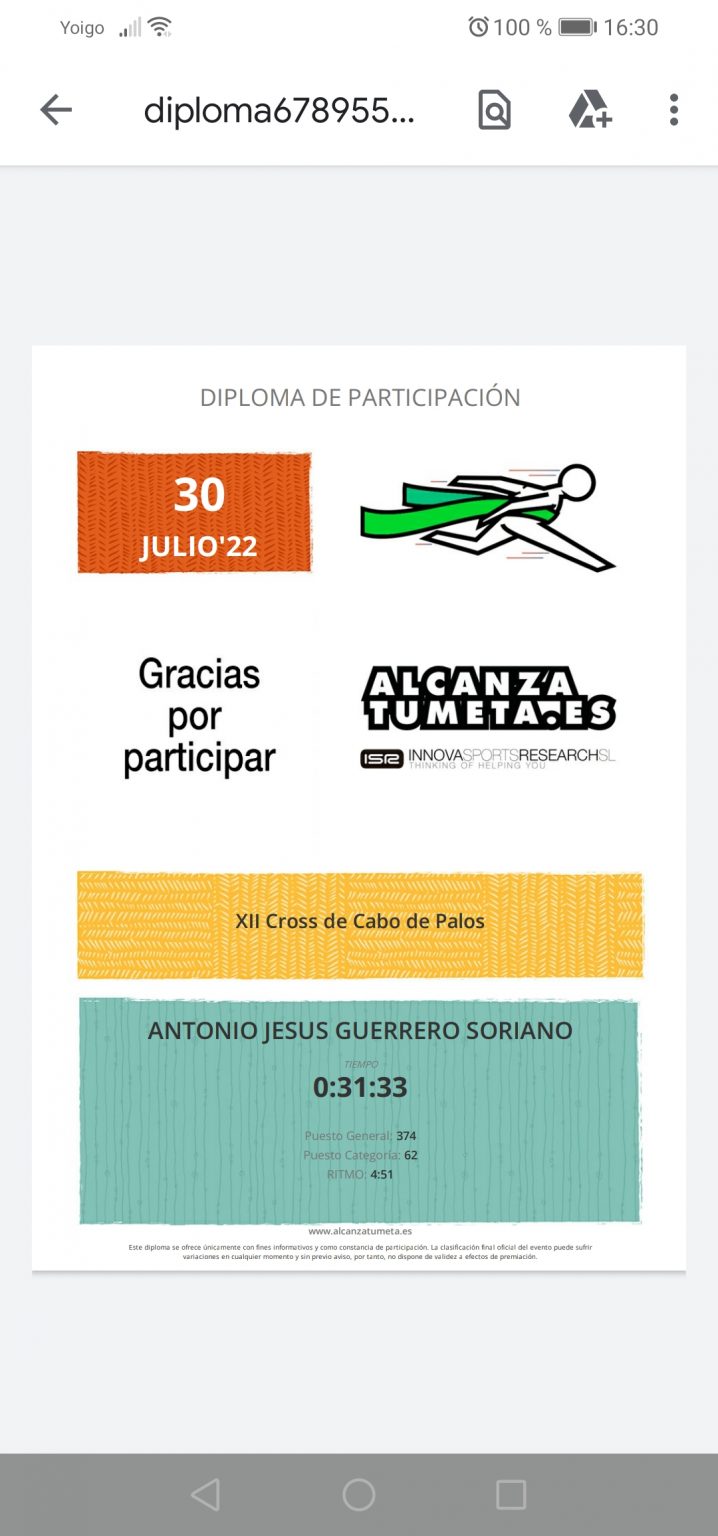Screen dimensions: 718x1536
Task: Tap the system home button
Action: tap(359, 1495)
